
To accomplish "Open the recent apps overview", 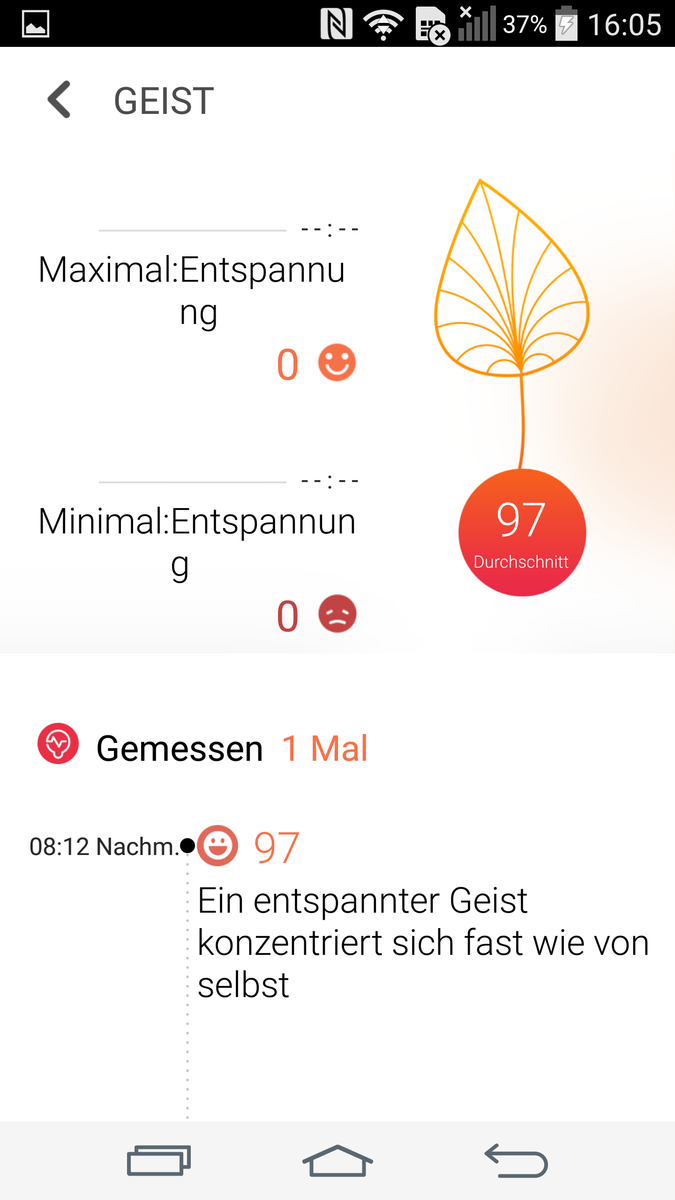I will (x=158, y=1161).
